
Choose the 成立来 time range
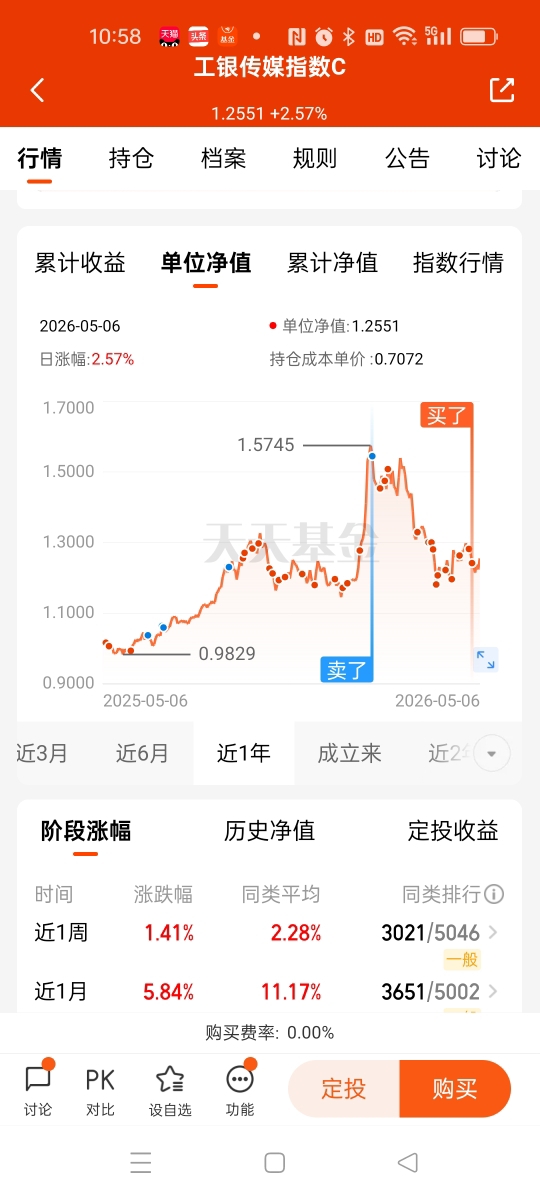point(350,753)
